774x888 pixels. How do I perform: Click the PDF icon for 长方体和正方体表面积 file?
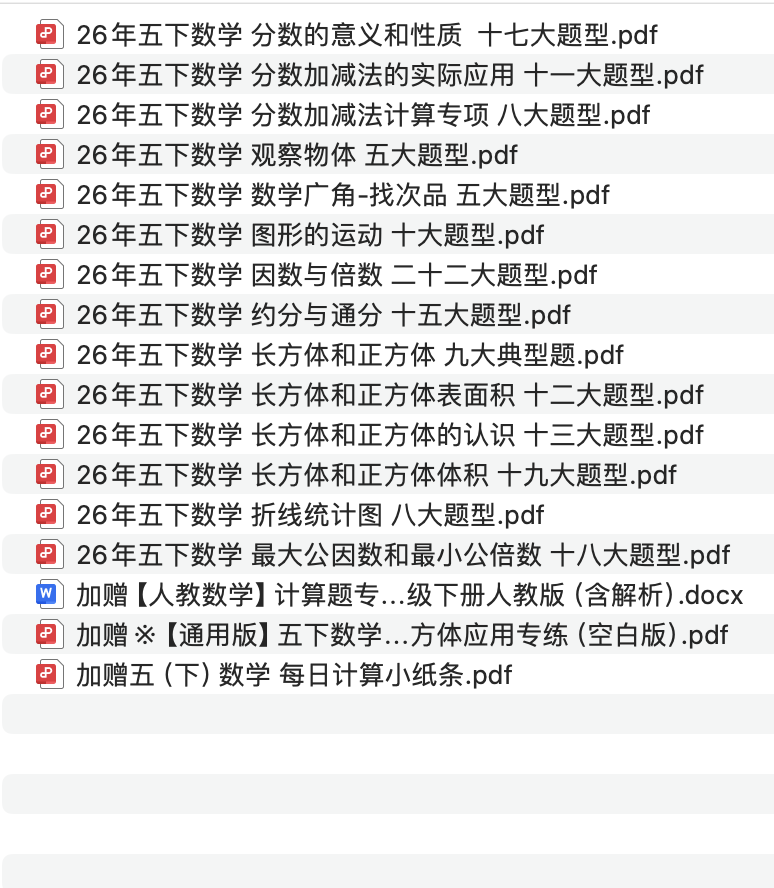(48, 394)
